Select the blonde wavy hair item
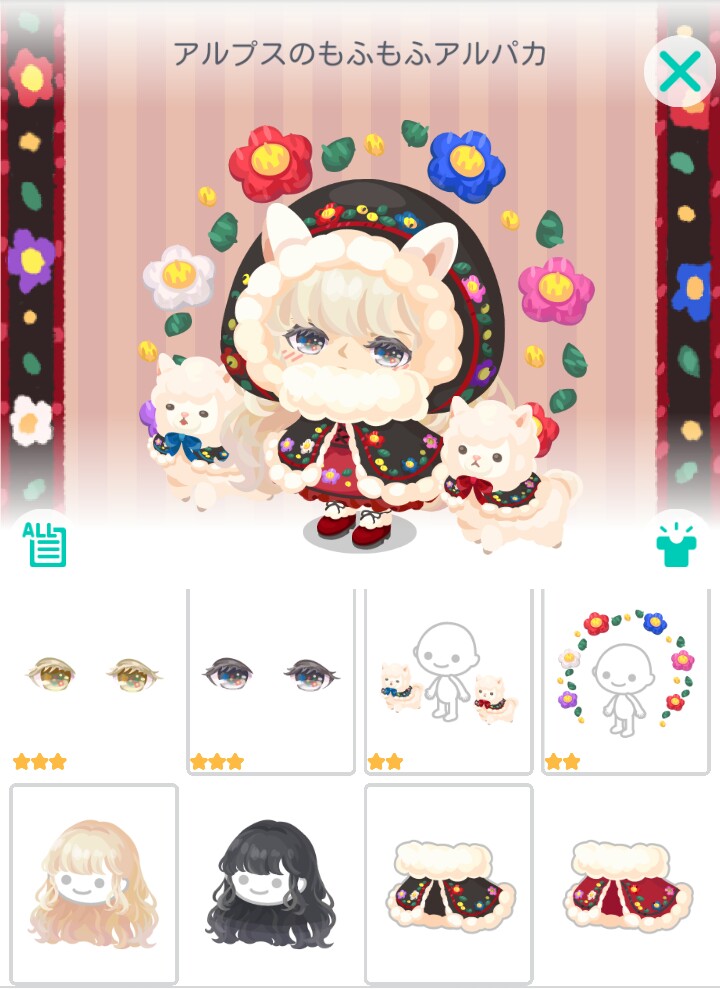720x989 pixels. pyautogui.click(x=94, y=885)
